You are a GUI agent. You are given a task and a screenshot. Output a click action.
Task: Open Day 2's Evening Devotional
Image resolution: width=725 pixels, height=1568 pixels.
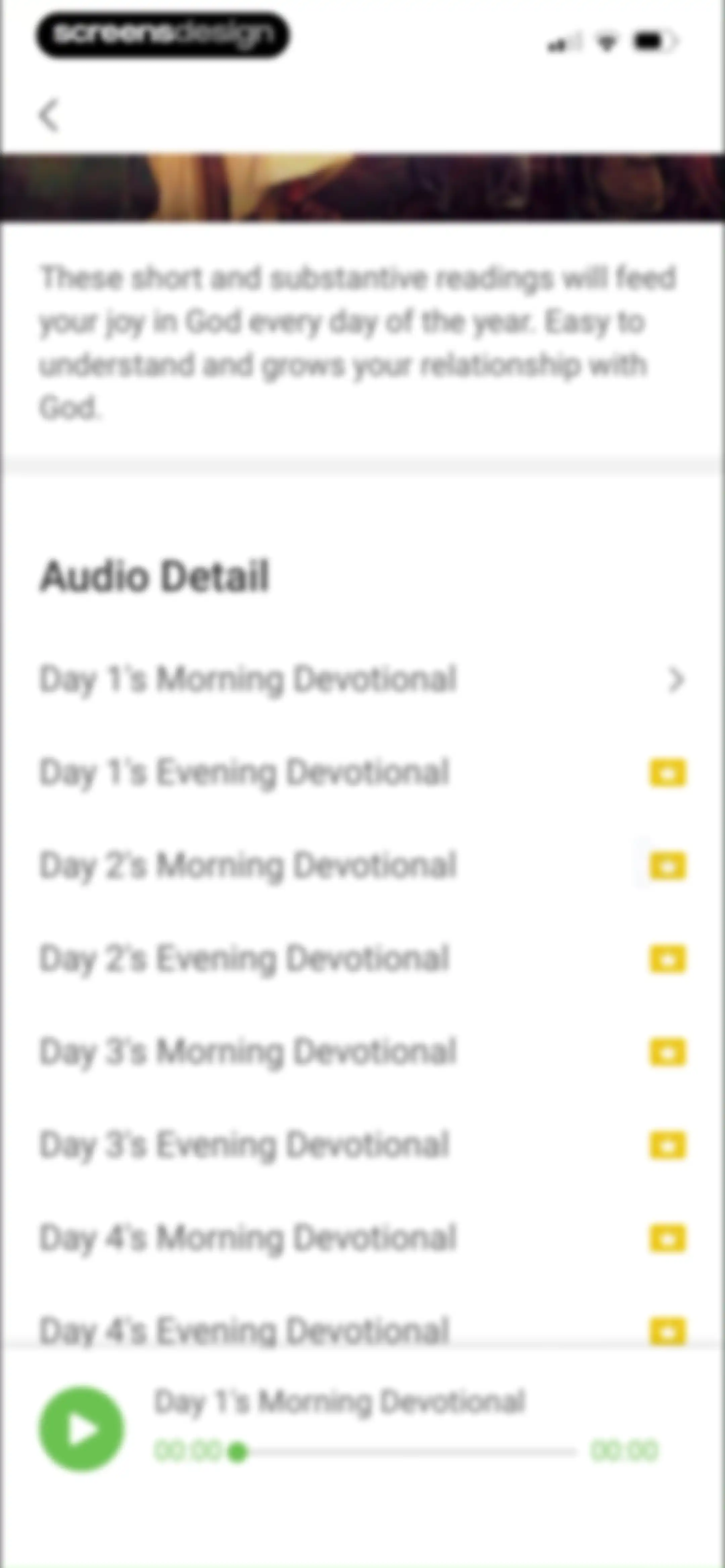point(362,959)
